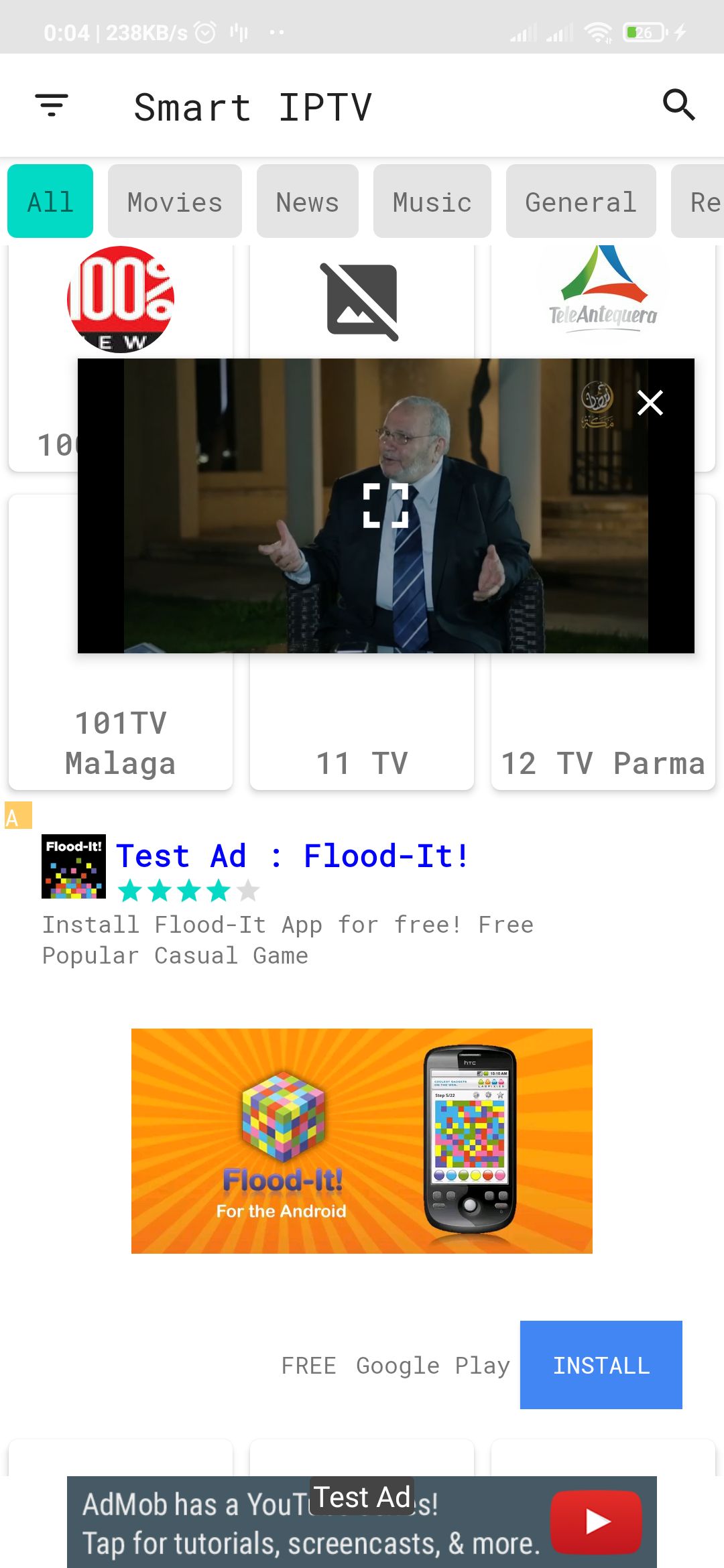Switch to the Movies category

[x=175, y=201]
